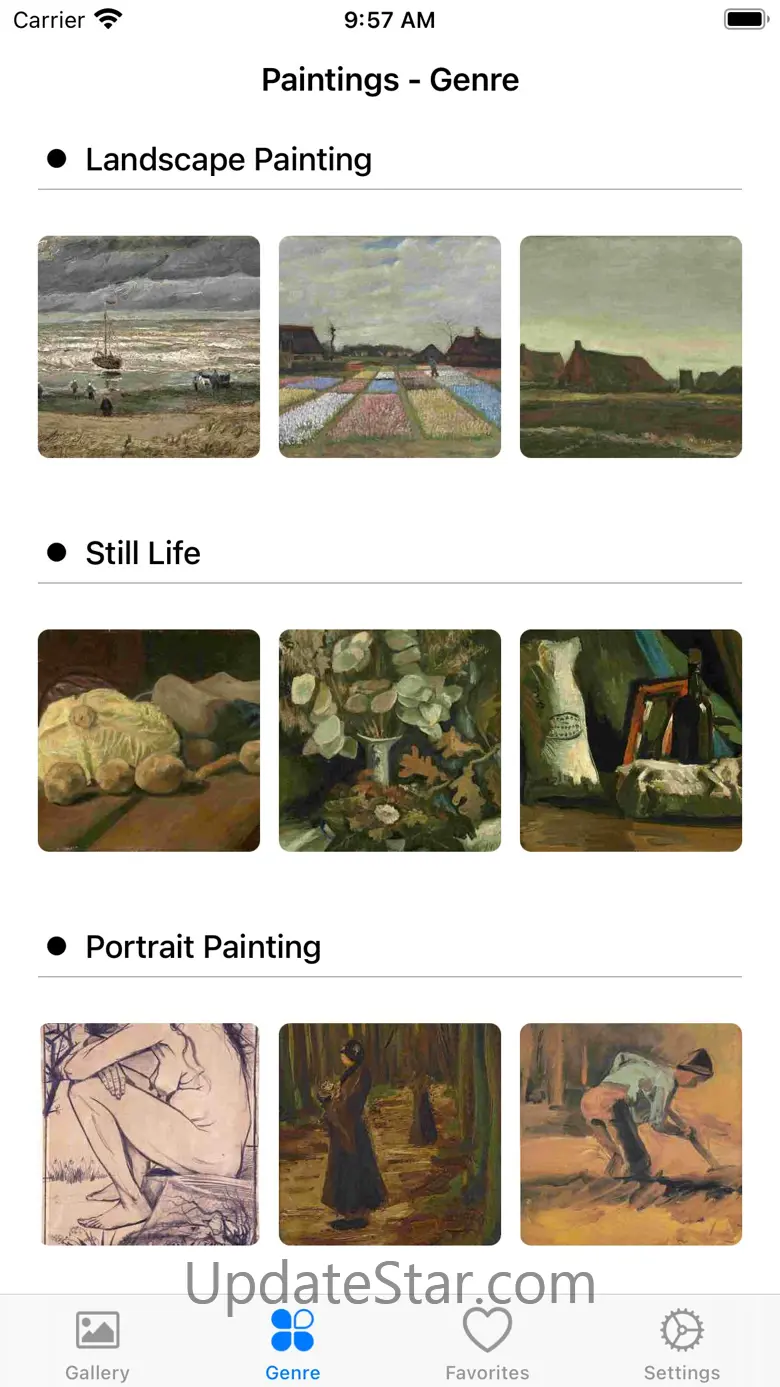Open the stormy beach sailboat landscape painting
The height and width of the screenshot is (1387, 780).
pos(149,347)
